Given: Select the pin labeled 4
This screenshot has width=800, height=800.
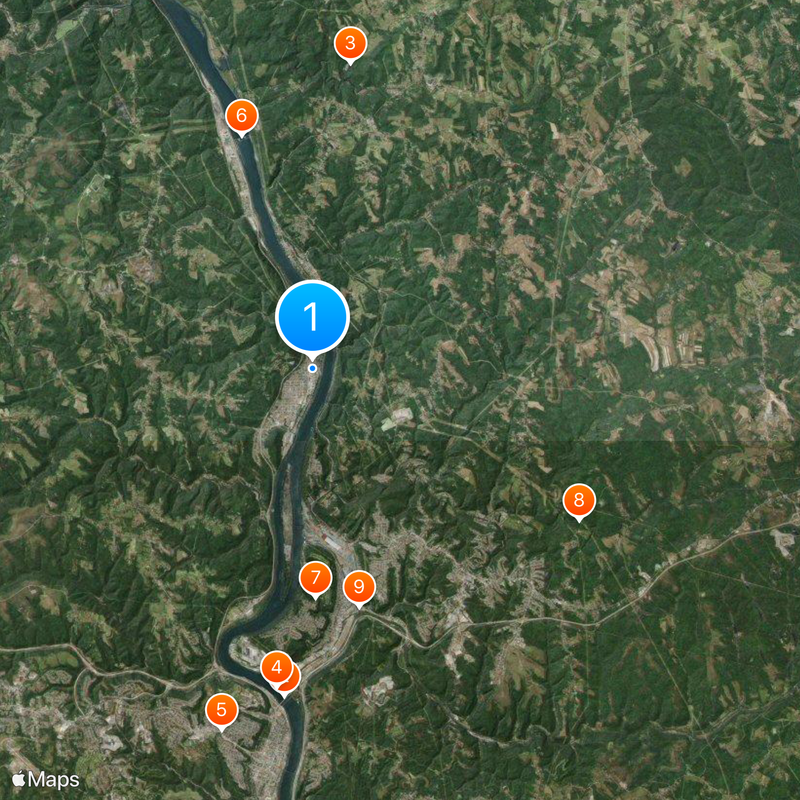Looking at the screenshot, I should pyautogui.click(x=276, y=667).
